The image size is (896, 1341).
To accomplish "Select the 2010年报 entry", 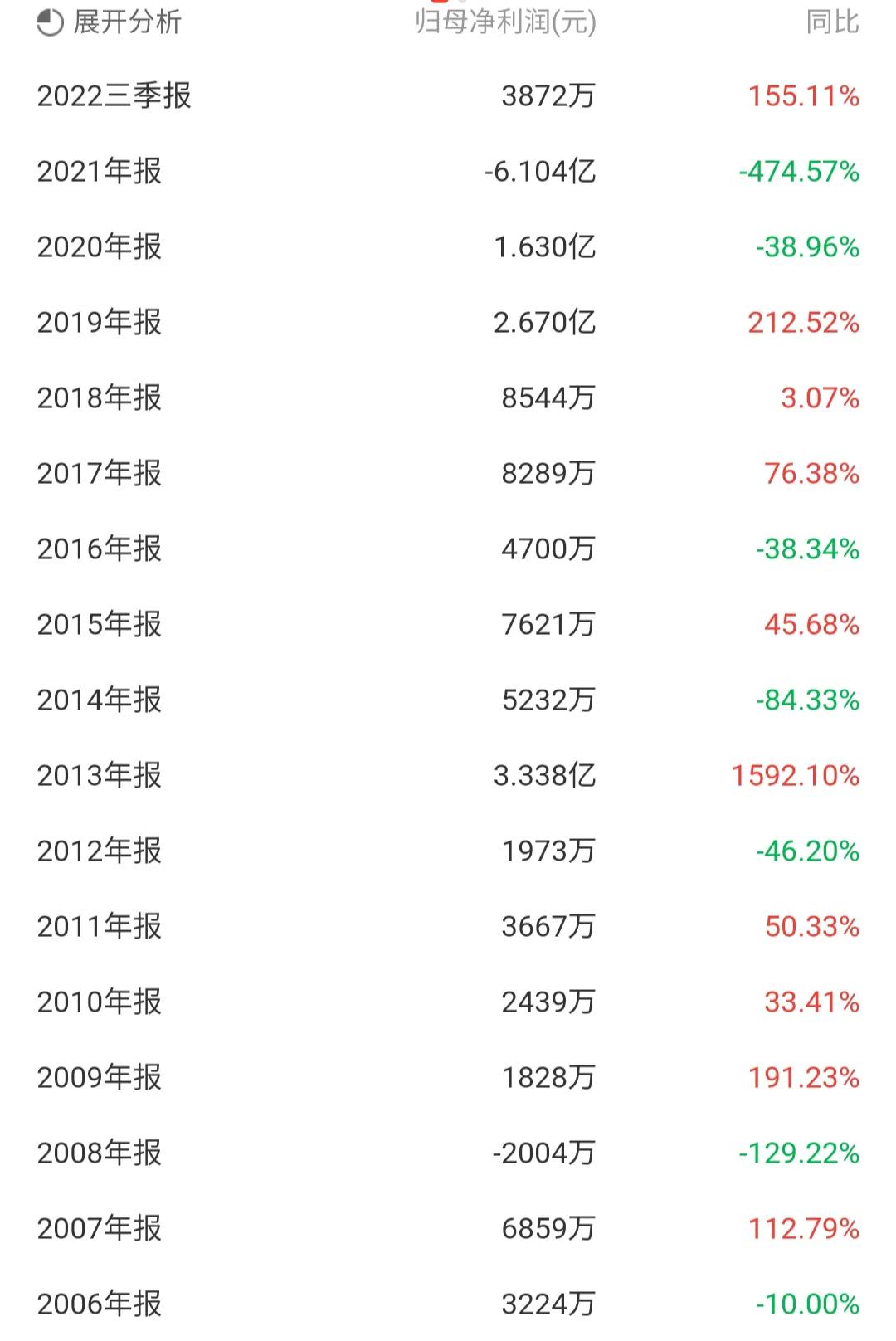I will (97, 1002).
